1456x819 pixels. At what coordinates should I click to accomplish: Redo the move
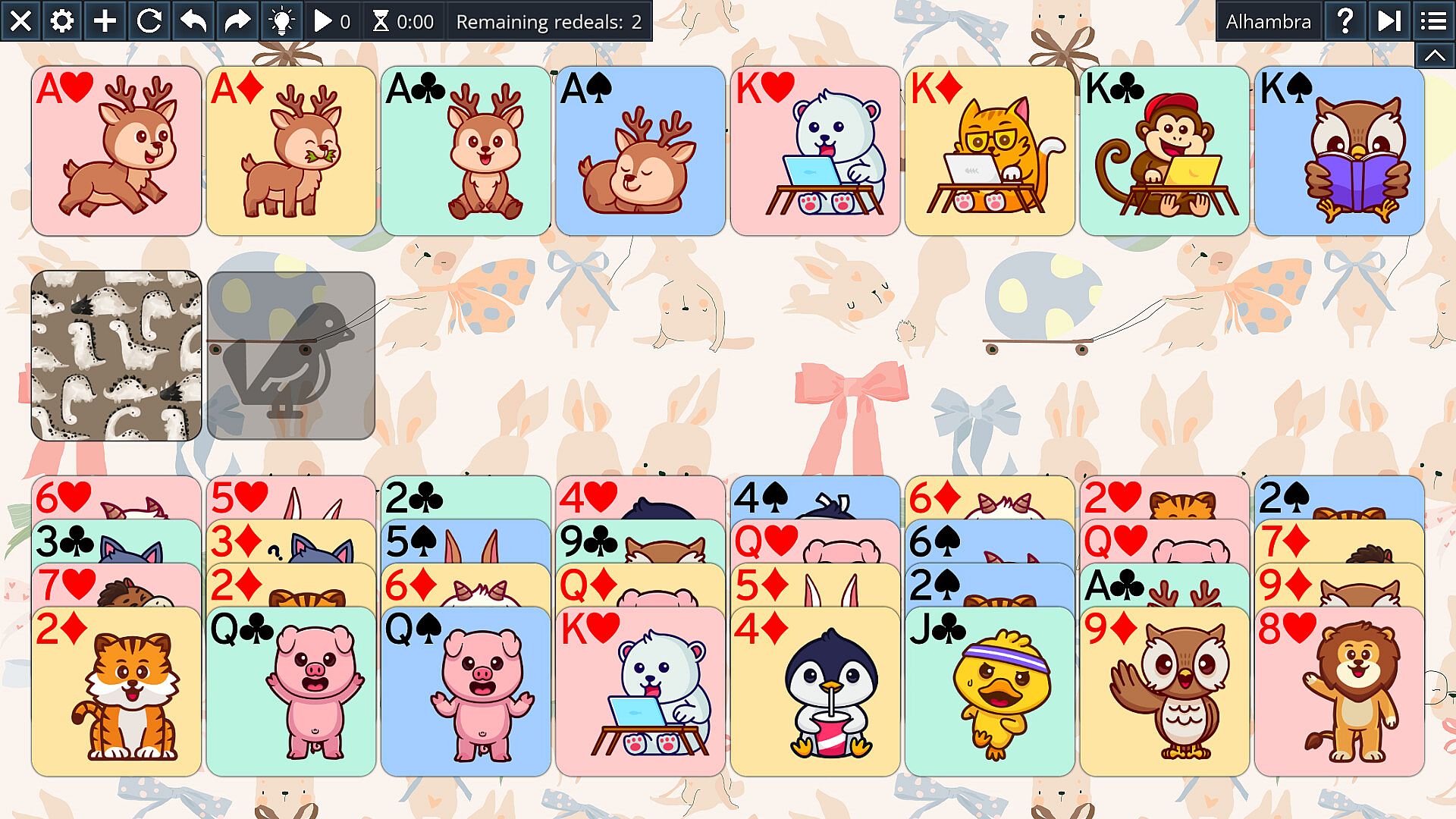click(x=237, y=20)
